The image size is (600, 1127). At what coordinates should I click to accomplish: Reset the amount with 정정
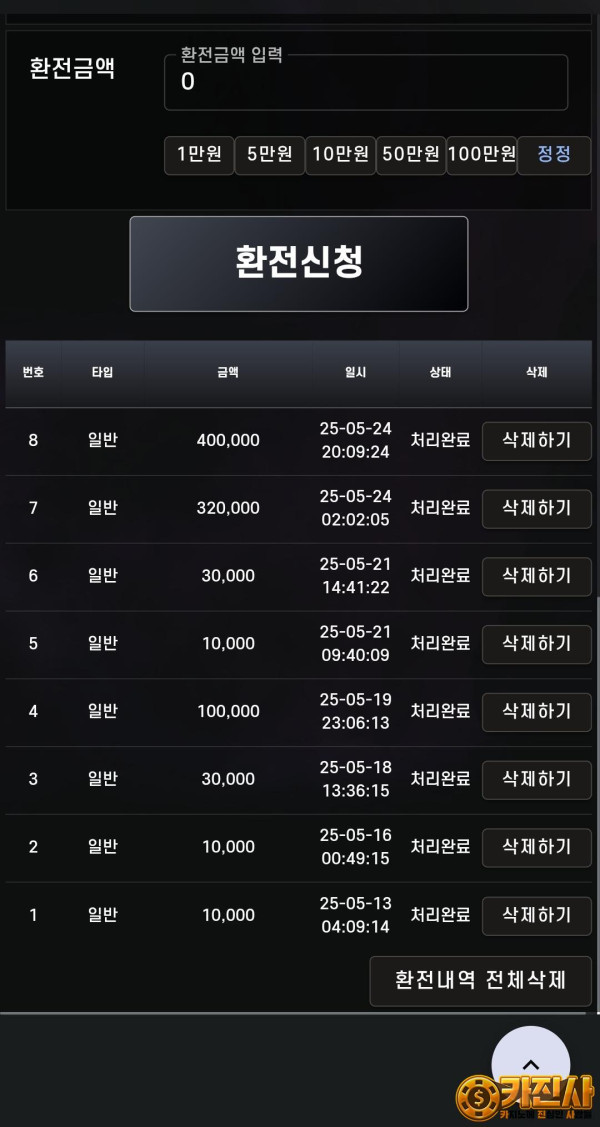point(554,155)
